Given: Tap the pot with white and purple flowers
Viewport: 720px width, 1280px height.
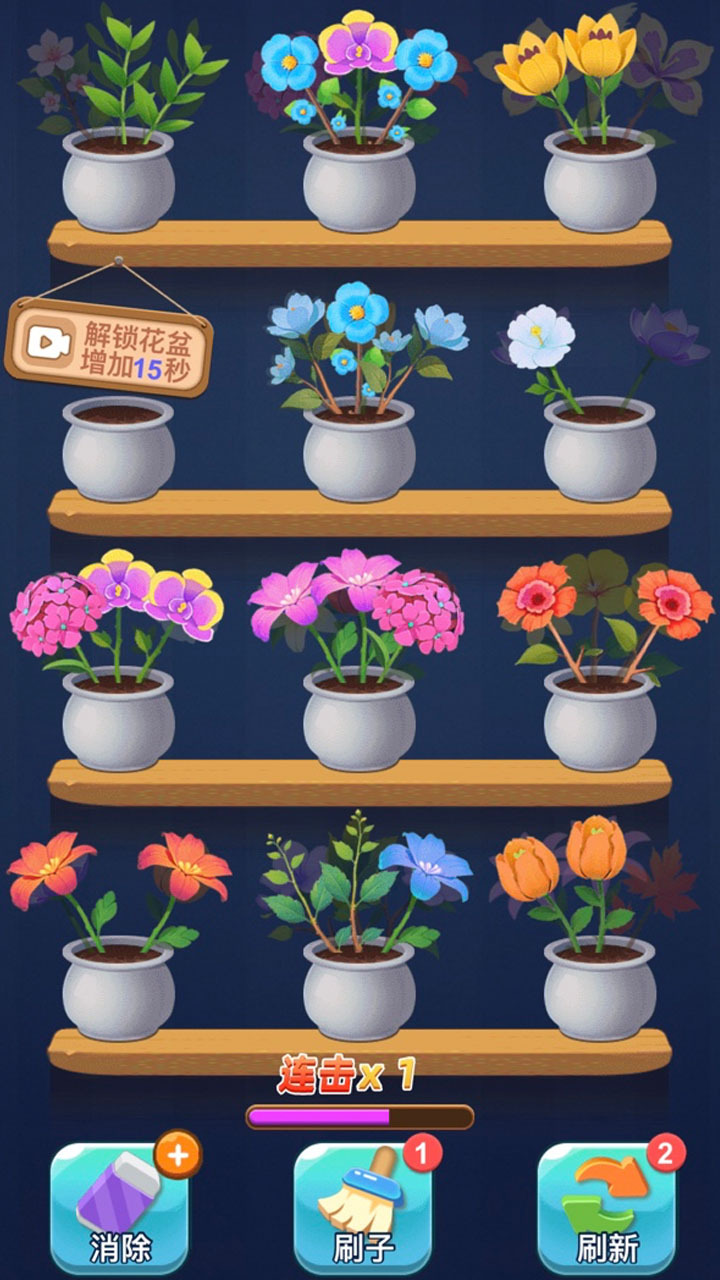Looking at the screenshot, I should click(600, 450).
